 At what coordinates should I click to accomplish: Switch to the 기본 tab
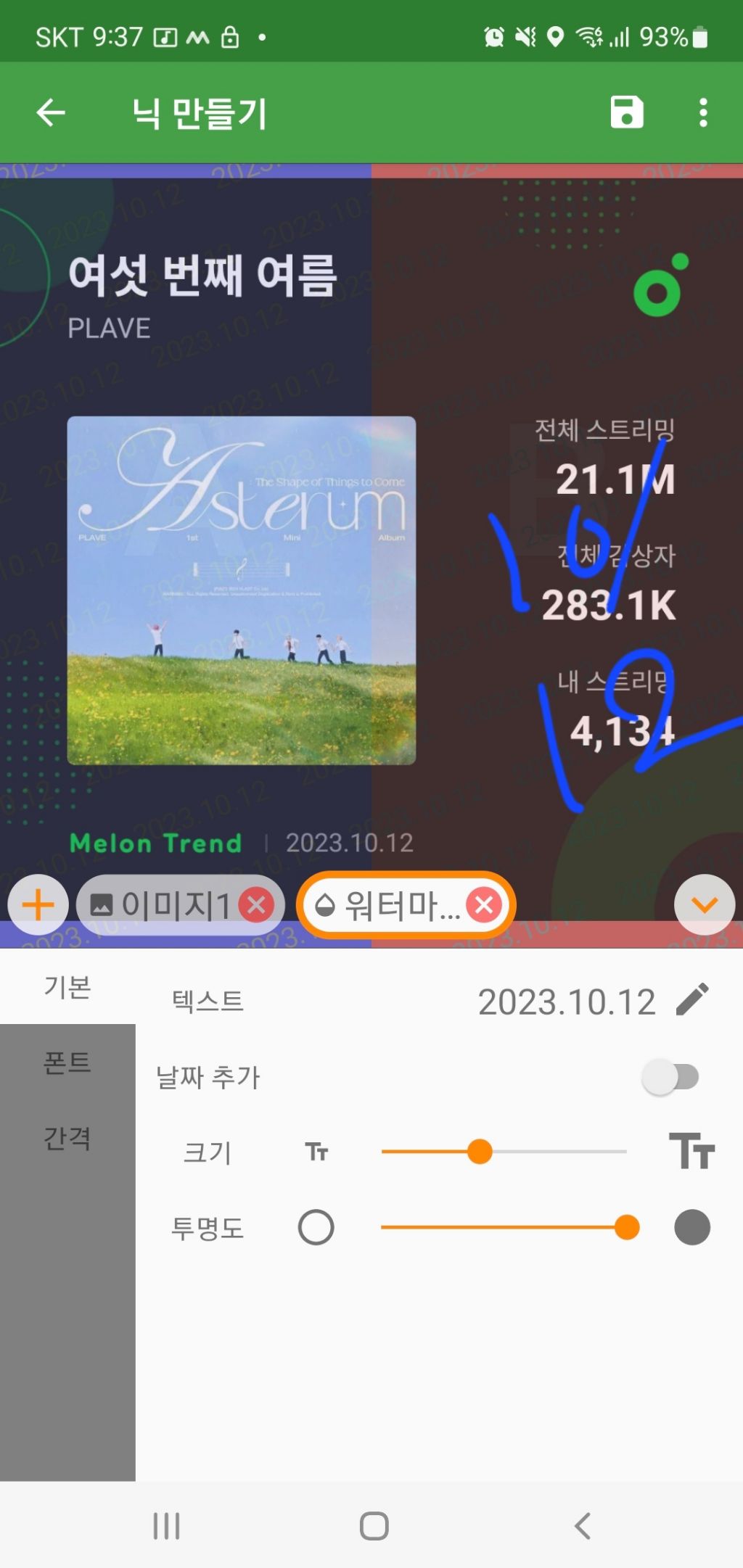pos(67,987)
